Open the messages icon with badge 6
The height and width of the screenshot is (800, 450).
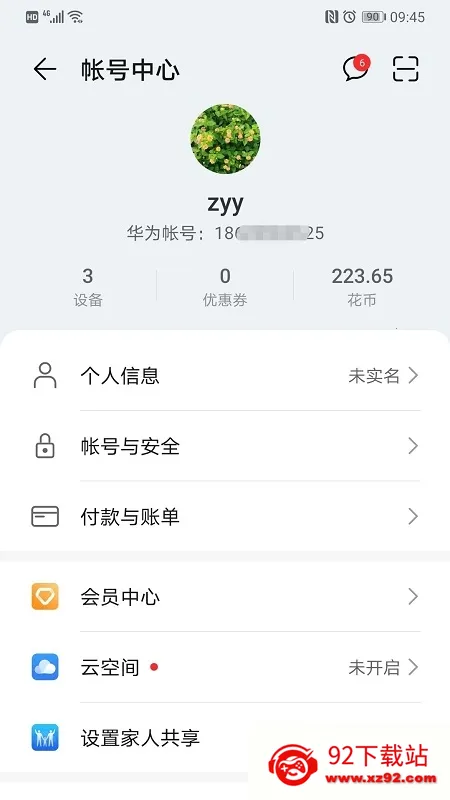tap(356, 68)
